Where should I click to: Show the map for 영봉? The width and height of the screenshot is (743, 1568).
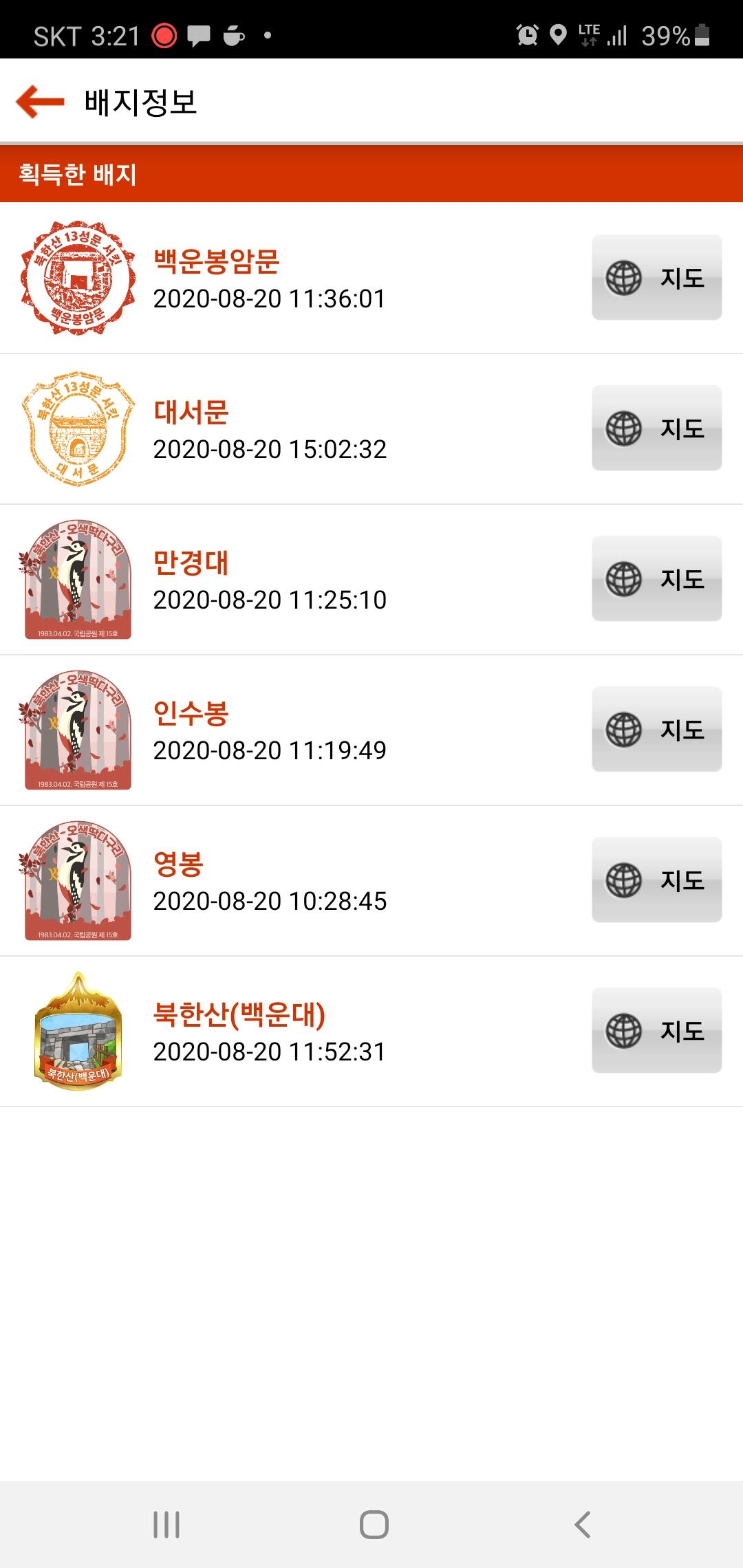[656, 880]
